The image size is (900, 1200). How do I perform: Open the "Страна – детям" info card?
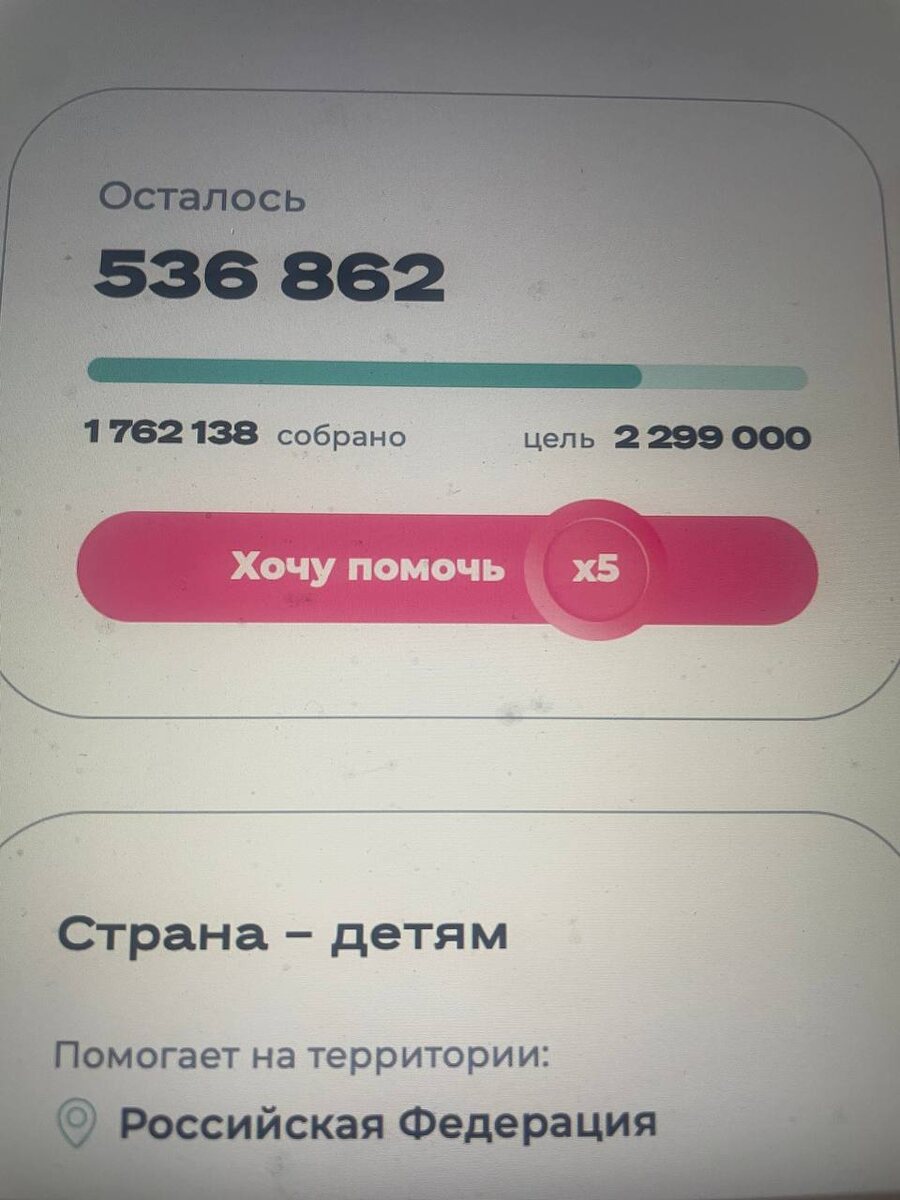450,1000
